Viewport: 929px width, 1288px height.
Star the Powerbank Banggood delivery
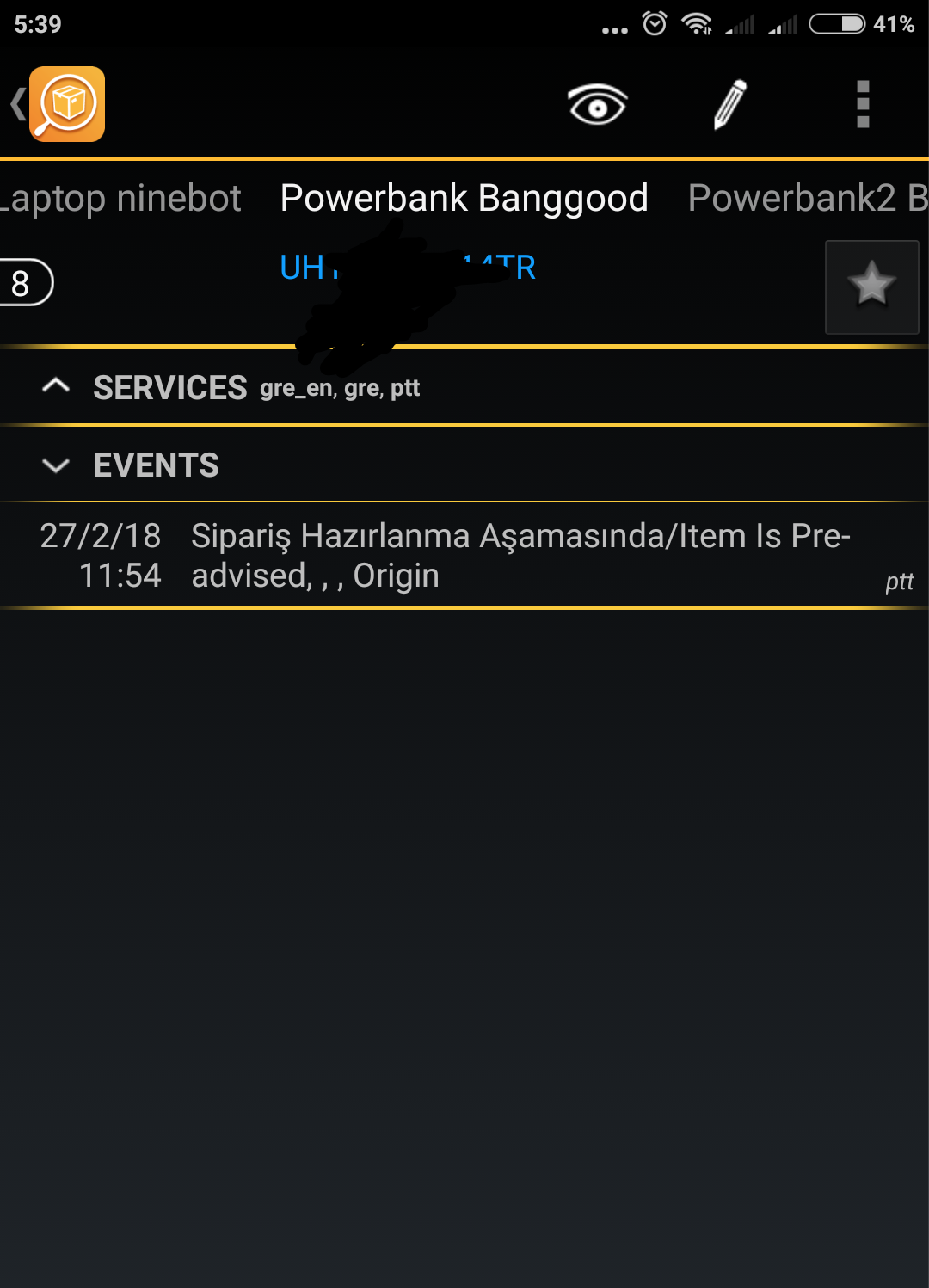[871, 287]
